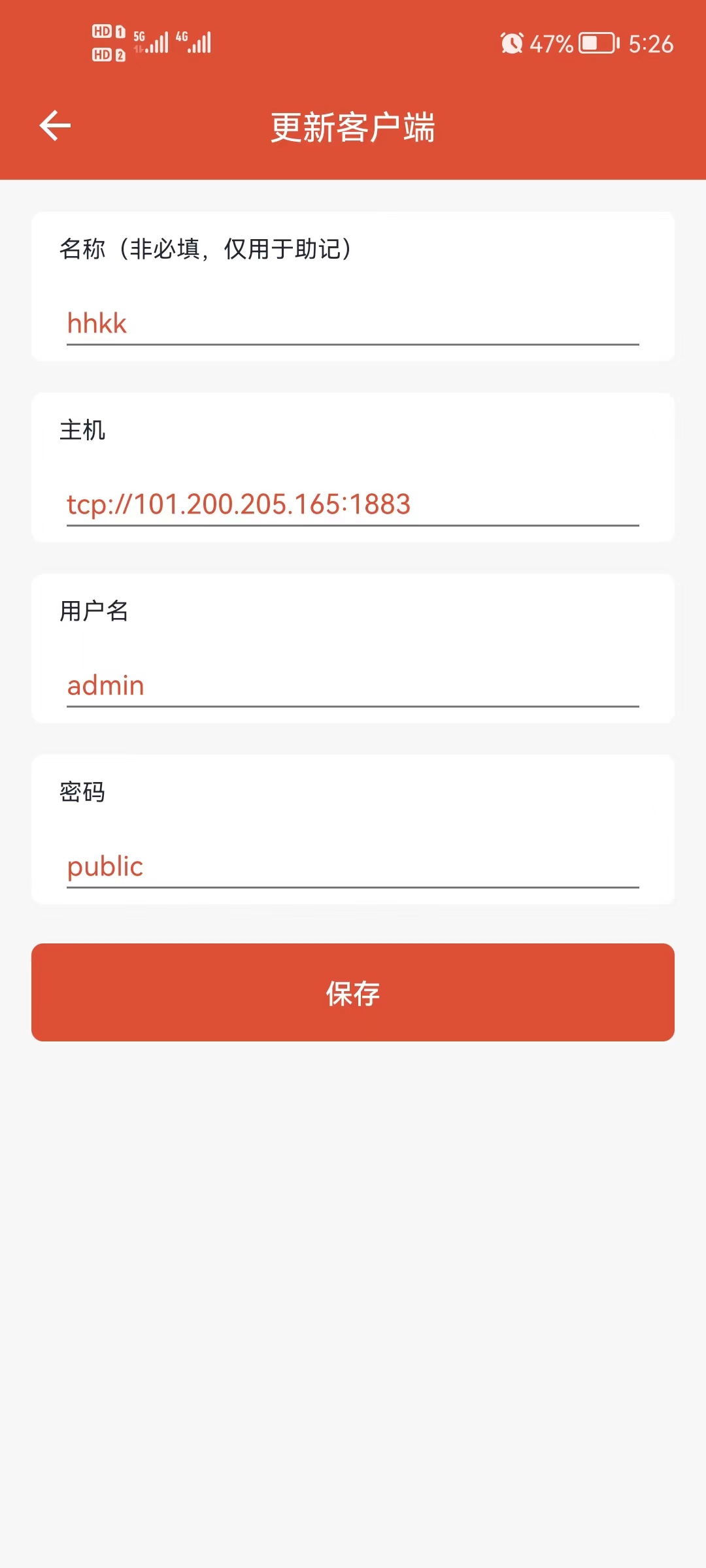Tap the password field showing public
This screenshot has height=1568, width=706.
click(x=352, y=867)
